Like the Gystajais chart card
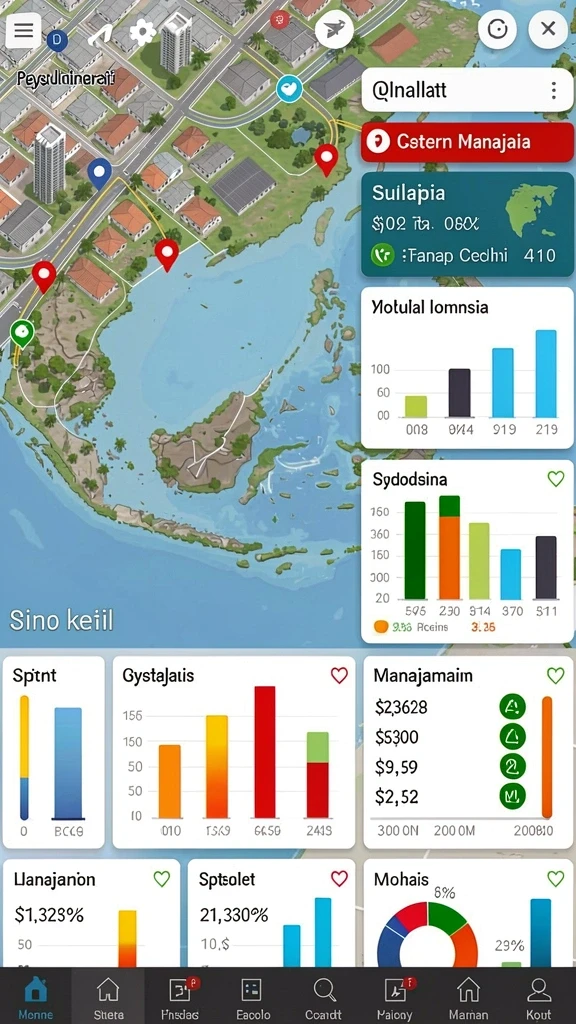The width and height of the screenshot is (576, 1024). point(339,675)
